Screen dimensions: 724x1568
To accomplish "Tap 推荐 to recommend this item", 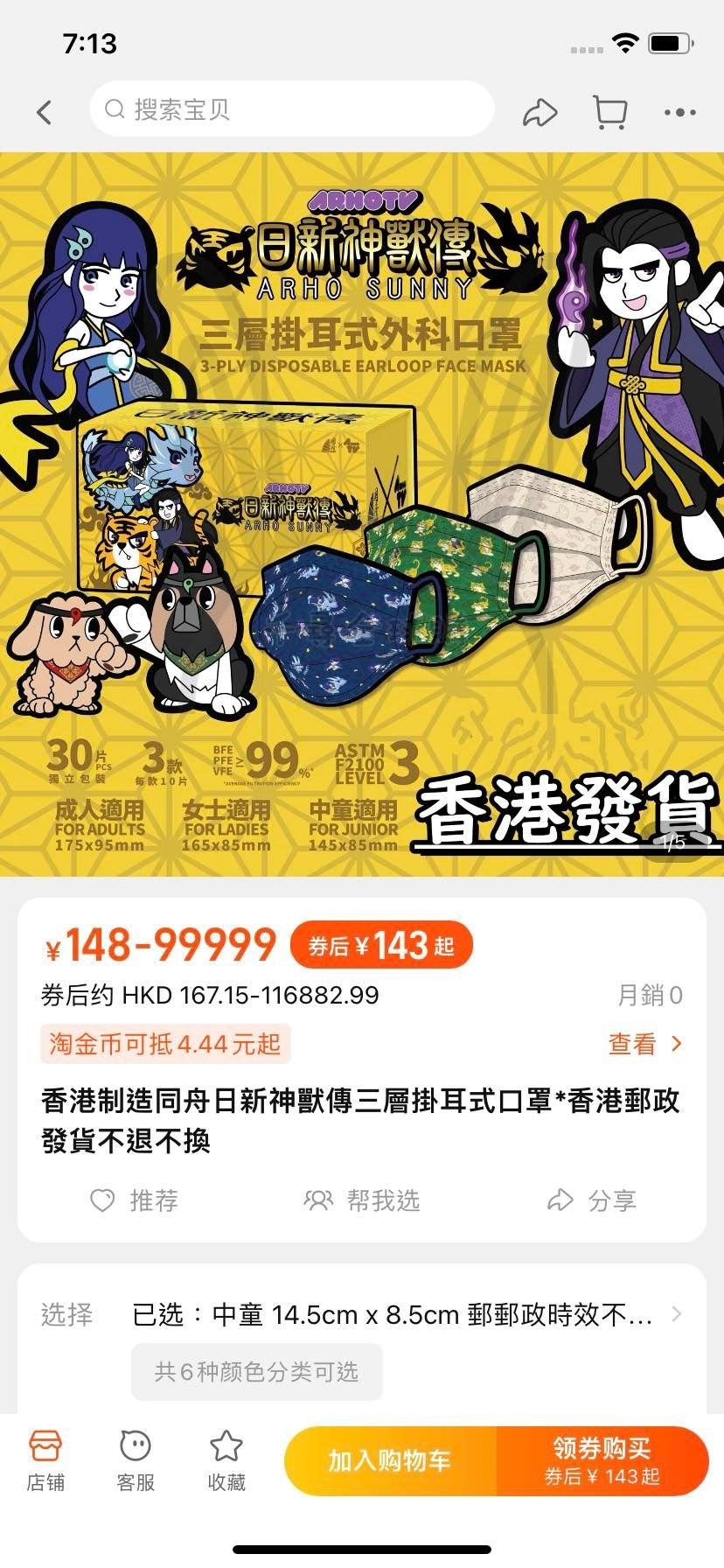I will (x=135, y=1200).
